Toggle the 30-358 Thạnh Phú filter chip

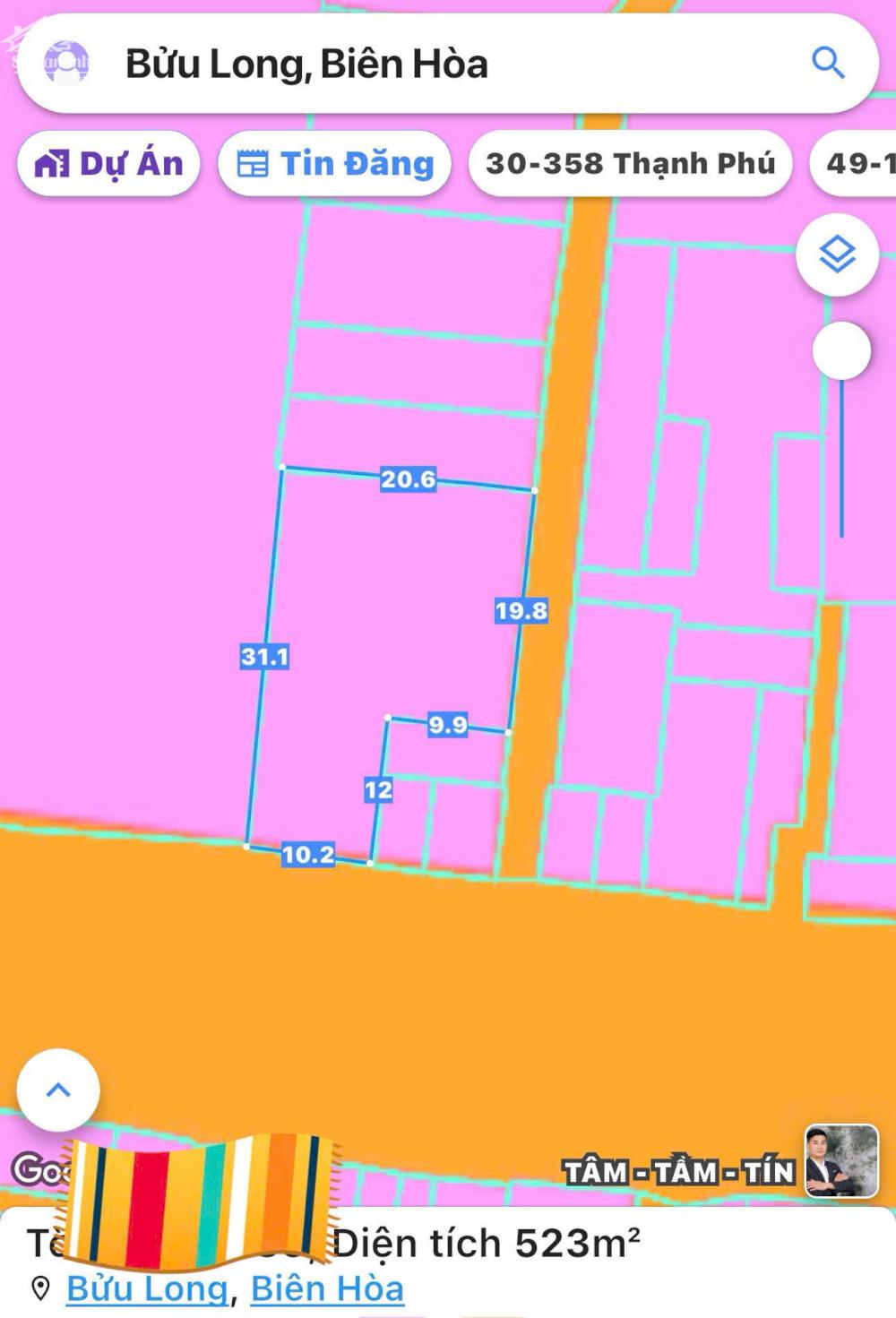tap(631, 164)
